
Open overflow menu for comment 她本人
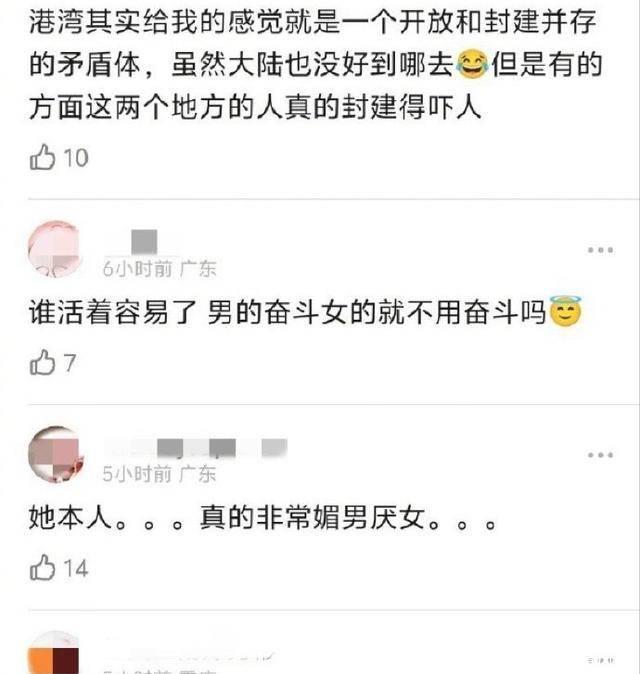(x=600, y=455)
